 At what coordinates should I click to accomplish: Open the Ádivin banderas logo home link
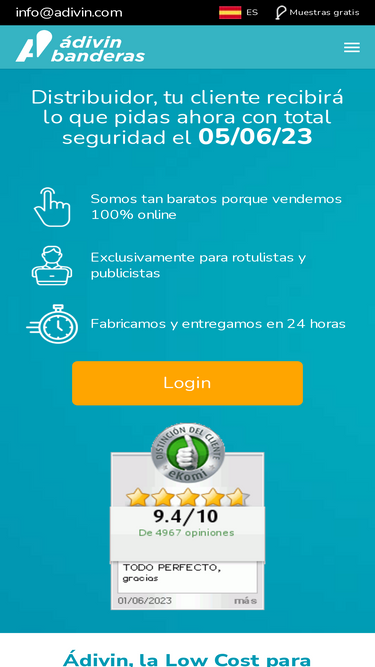(80, 46)
